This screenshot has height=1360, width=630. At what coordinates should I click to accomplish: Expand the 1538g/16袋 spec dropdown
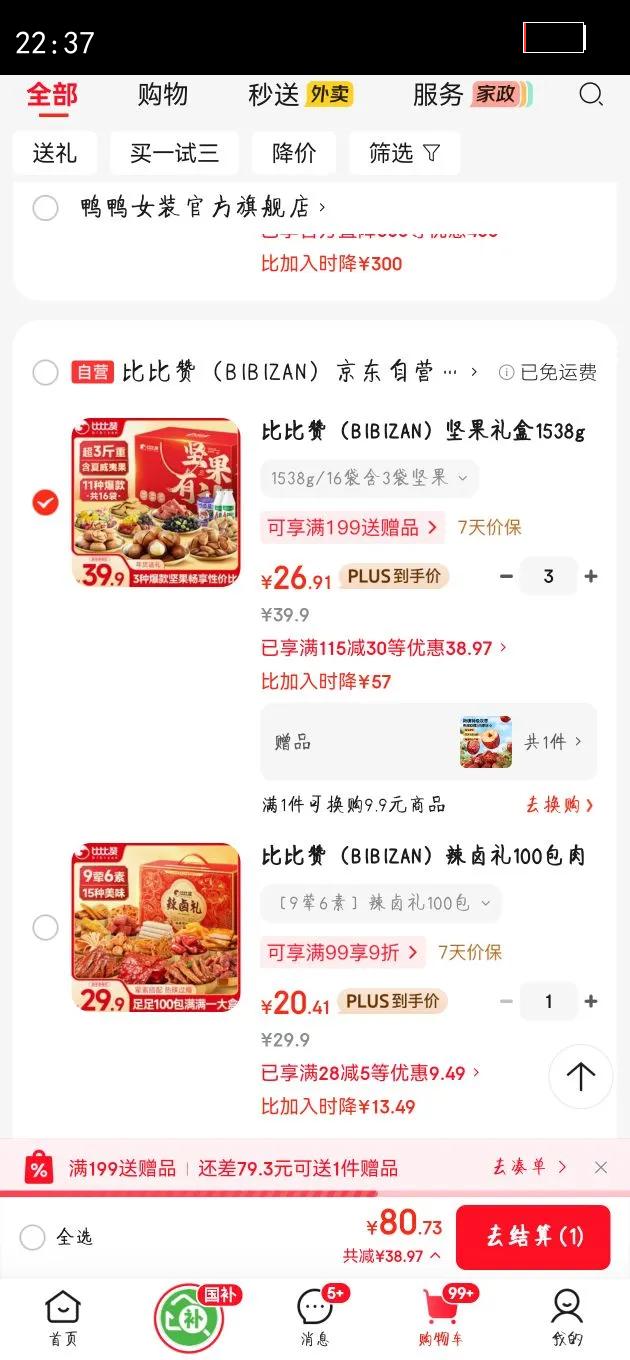369,478
